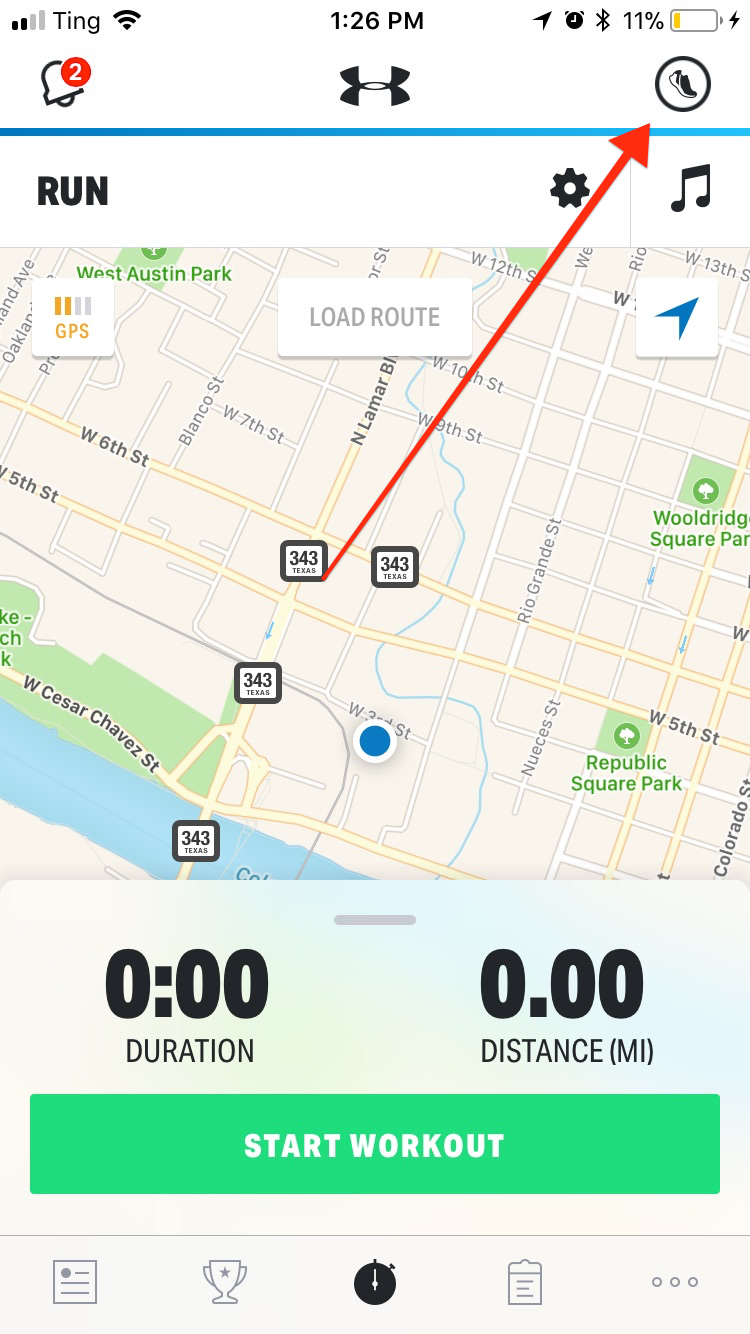This screenshot has width=750, height=1334.
Task: Open notifications via the bell icon
Action: pyautogui.click(x=62, y=85)
